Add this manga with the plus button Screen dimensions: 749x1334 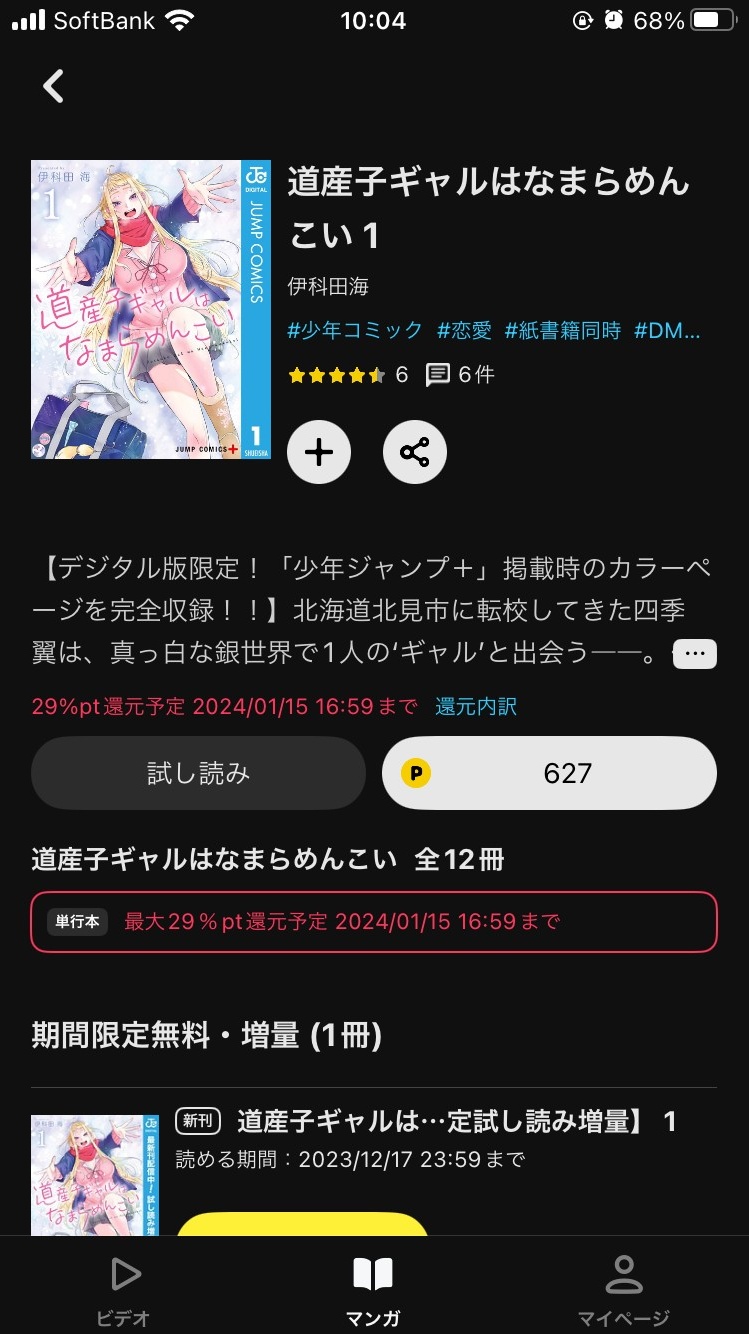319,453
